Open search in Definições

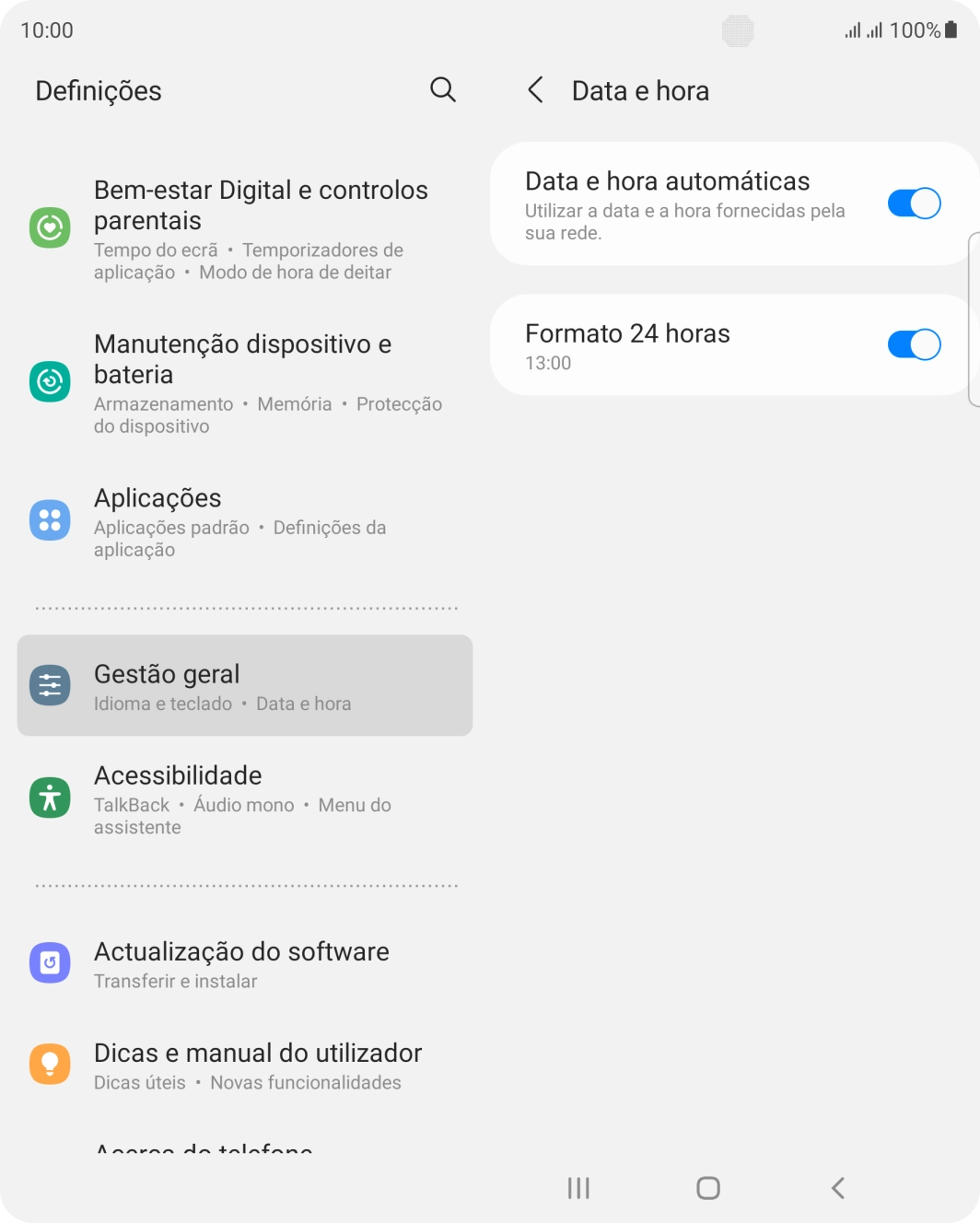coord(442,89)
